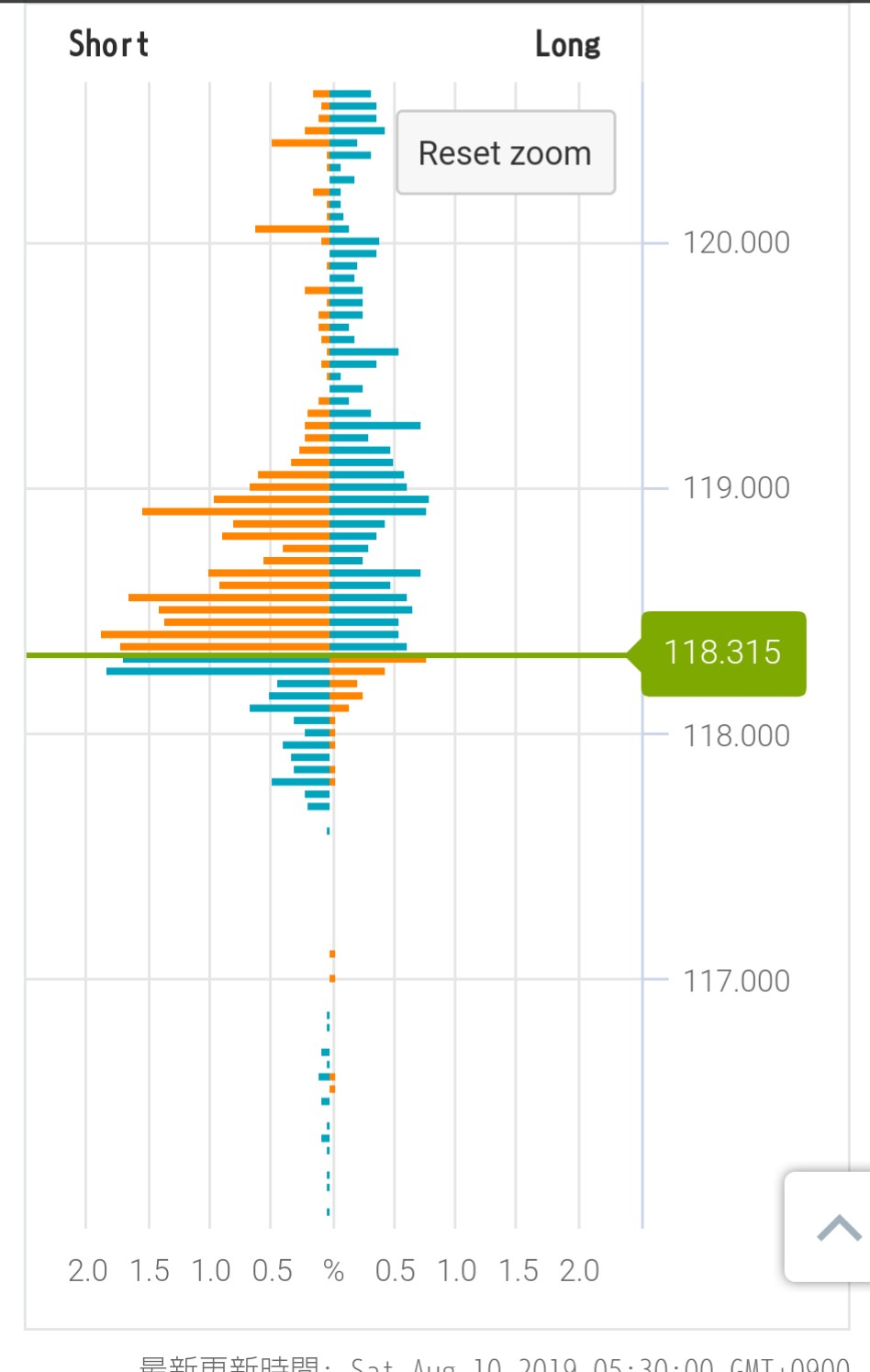Screen dimensions: 870x1372
Task: Jump back to top with the up arrow
Action: click(836, 1227)
